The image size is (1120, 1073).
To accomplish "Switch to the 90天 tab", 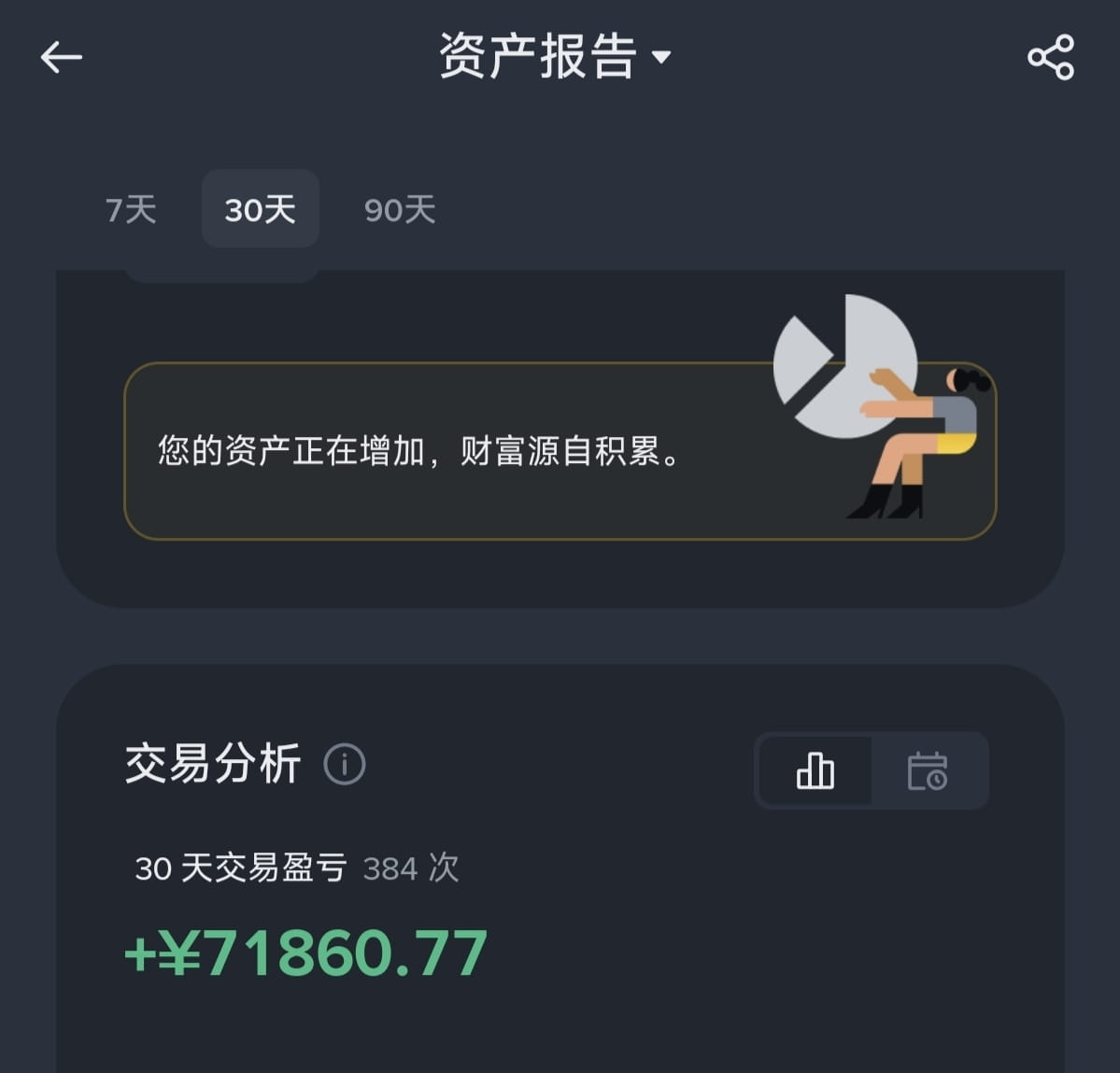I will point(400,210).
